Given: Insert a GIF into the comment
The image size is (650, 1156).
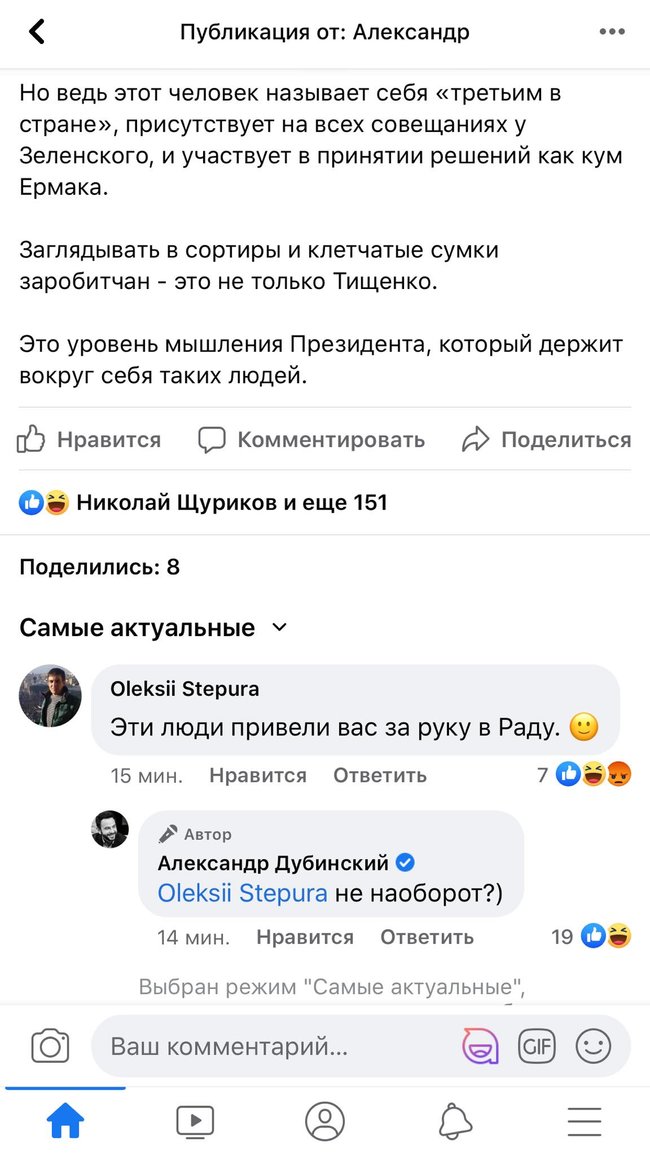Looking at the screenshot, I should click(536, 1047).
